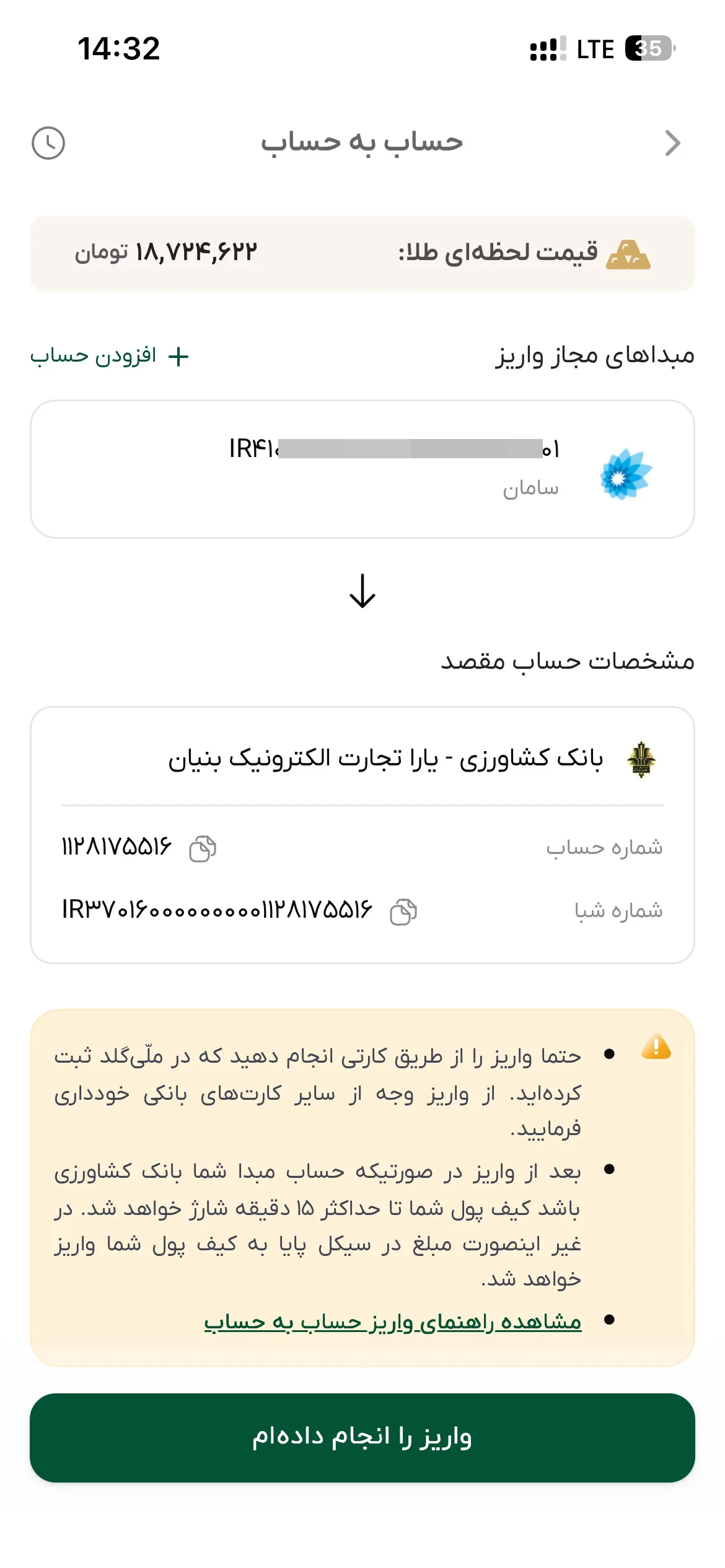Screen dimensions: 725x1568
Task: Open مشاهده راهنمای واریز حساب به حساب link
Action: (393, 1322)
